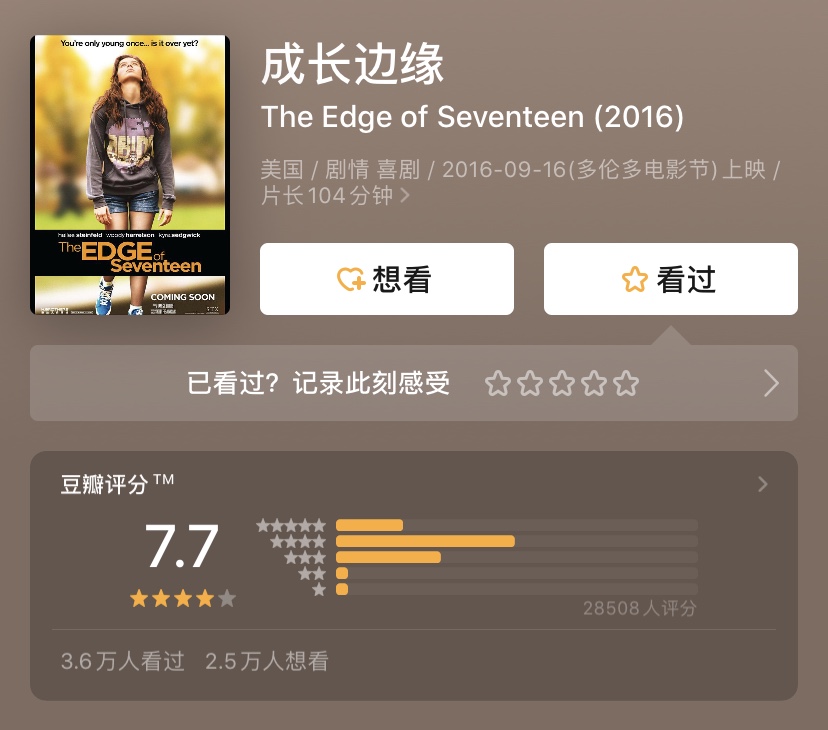This screenshot has width=828, height=730.
Task: Rate the movie five stars
Action: click(626, 383)
